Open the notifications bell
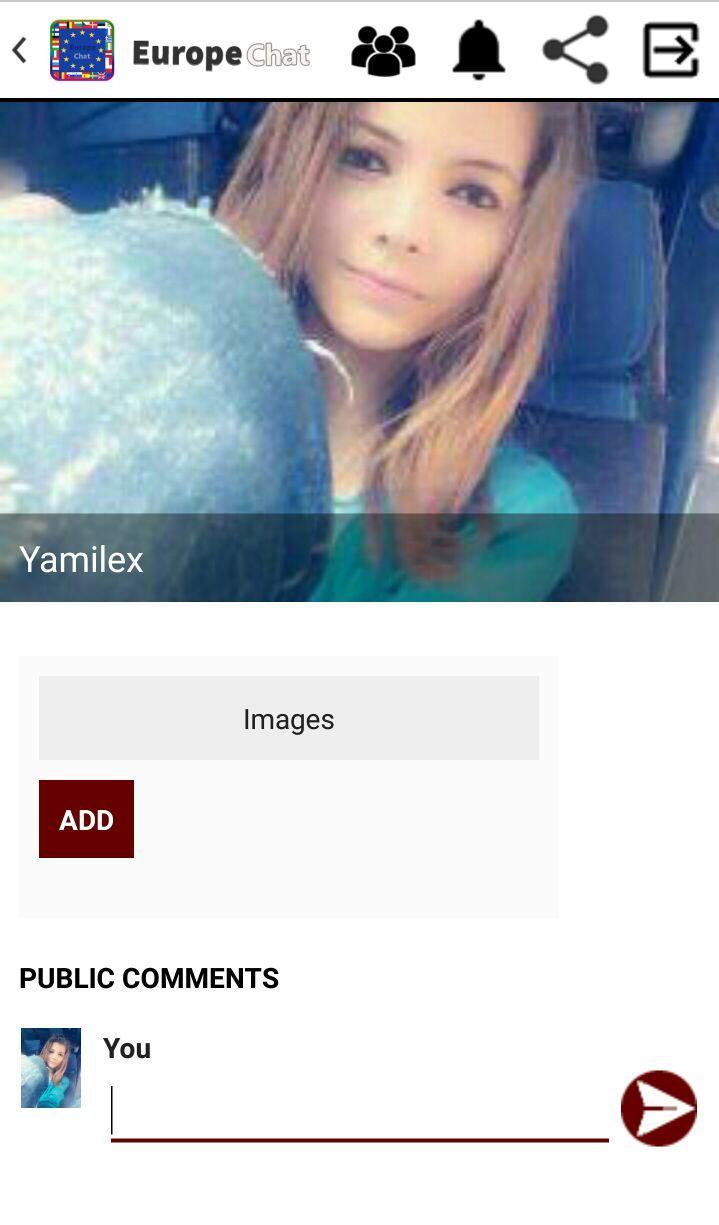 pyautogui.click(x=479, y=50)
